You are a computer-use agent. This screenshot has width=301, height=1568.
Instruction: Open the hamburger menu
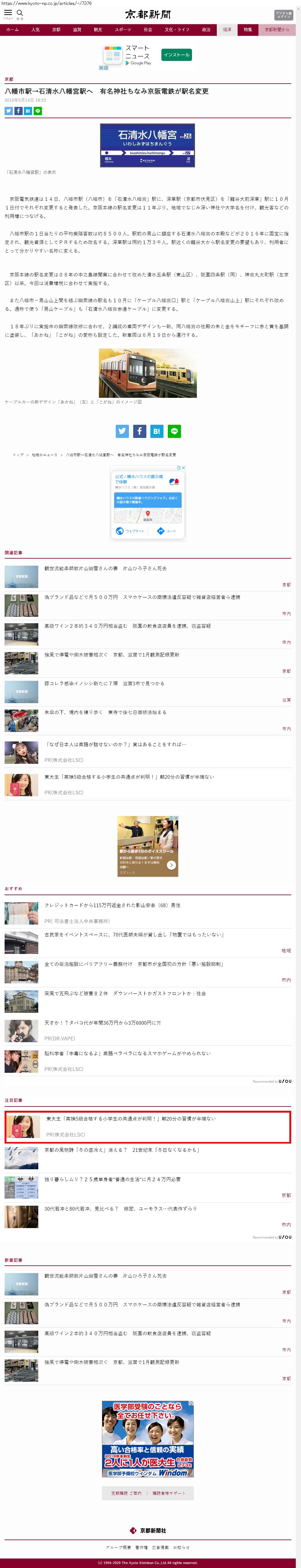click(8, 13)
